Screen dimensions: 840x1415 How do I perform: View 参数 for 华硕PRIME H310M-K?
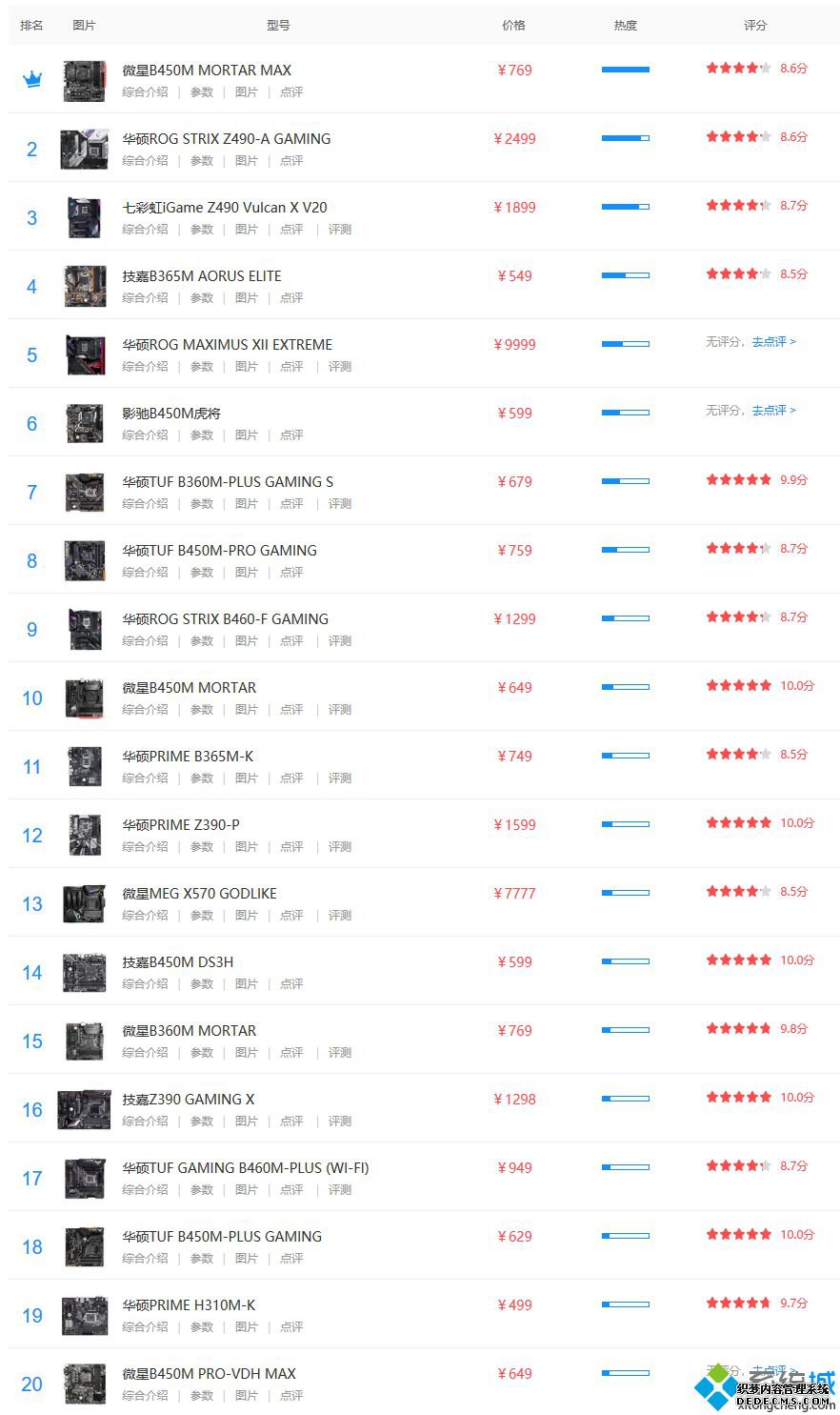(202, 1327)
